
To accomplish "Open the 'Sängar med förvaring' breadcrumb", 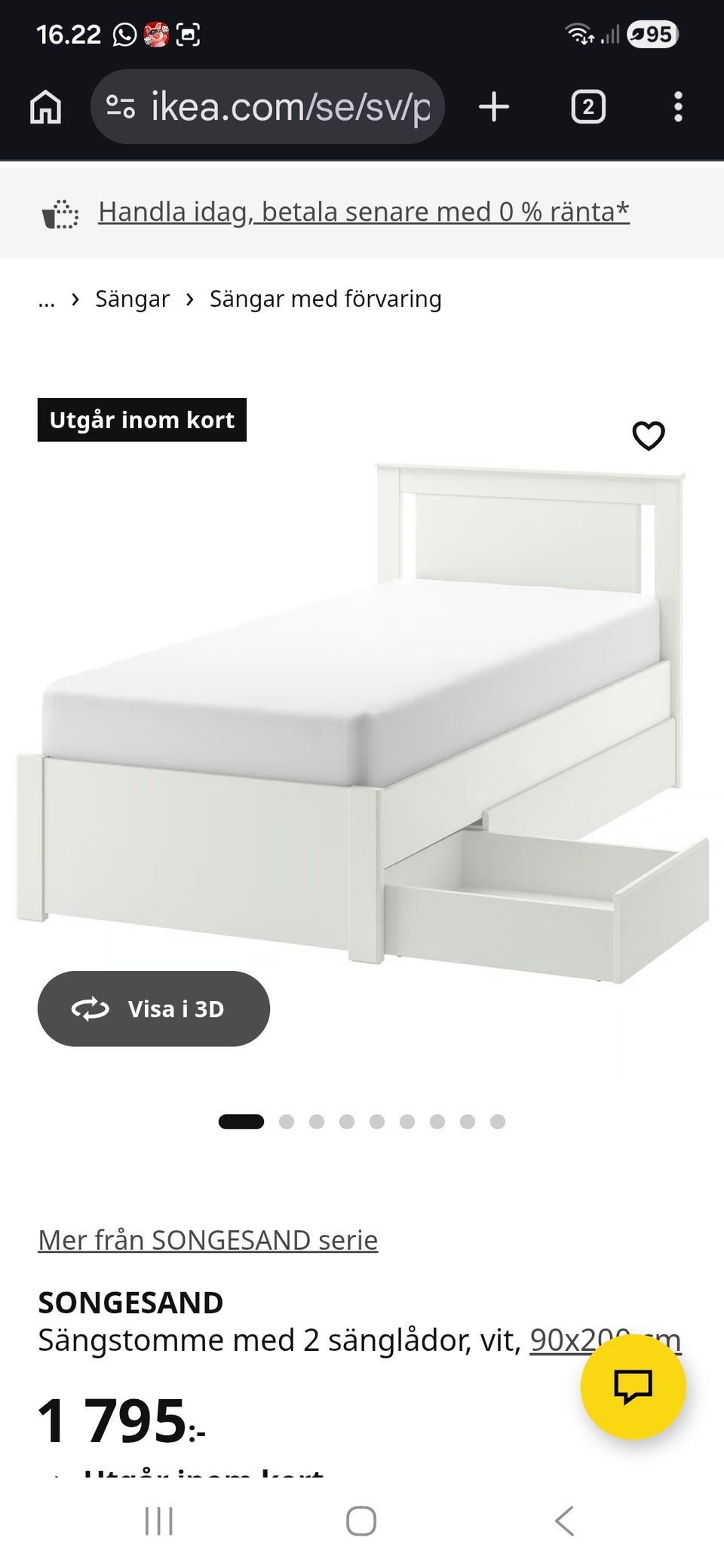I will click(x=325, y=299).
